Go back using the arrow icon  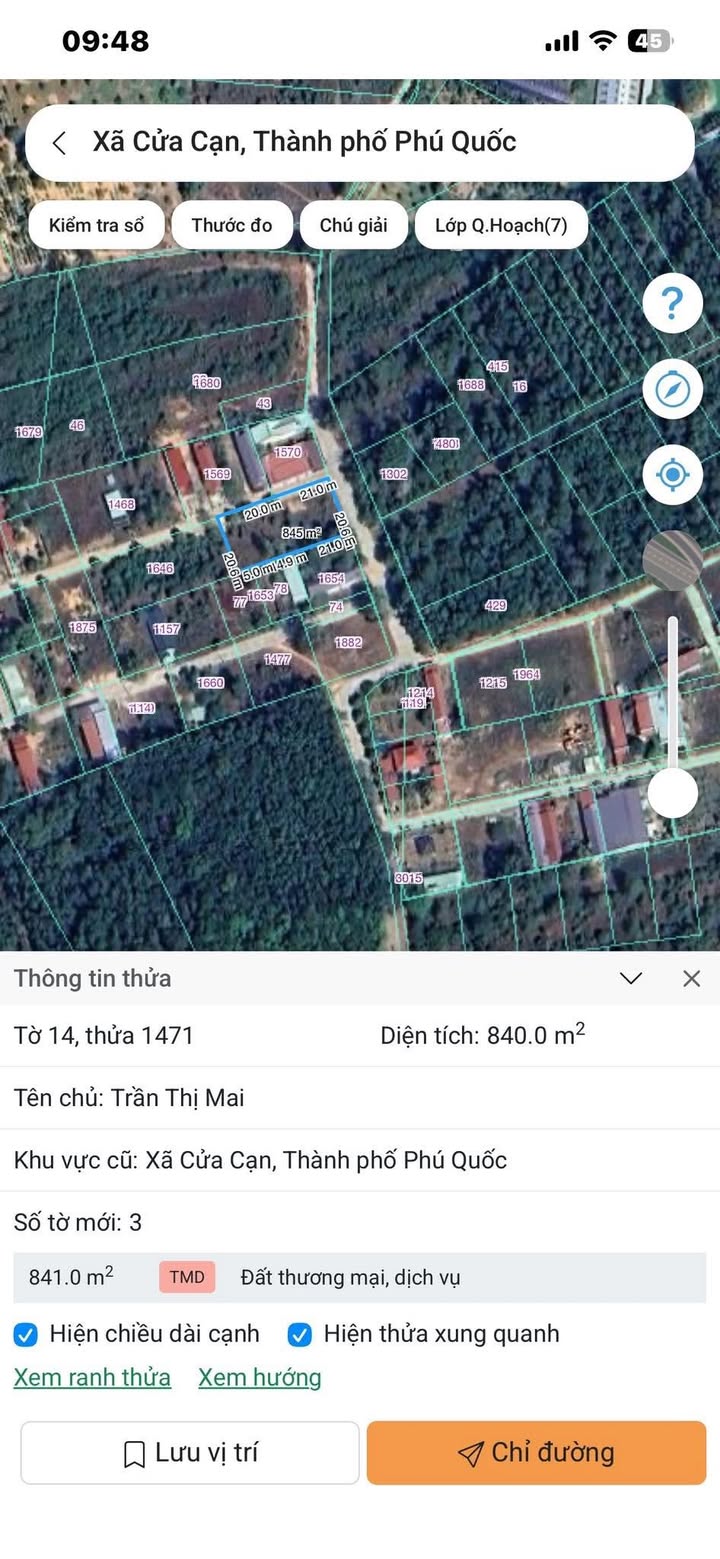[60, 143]
